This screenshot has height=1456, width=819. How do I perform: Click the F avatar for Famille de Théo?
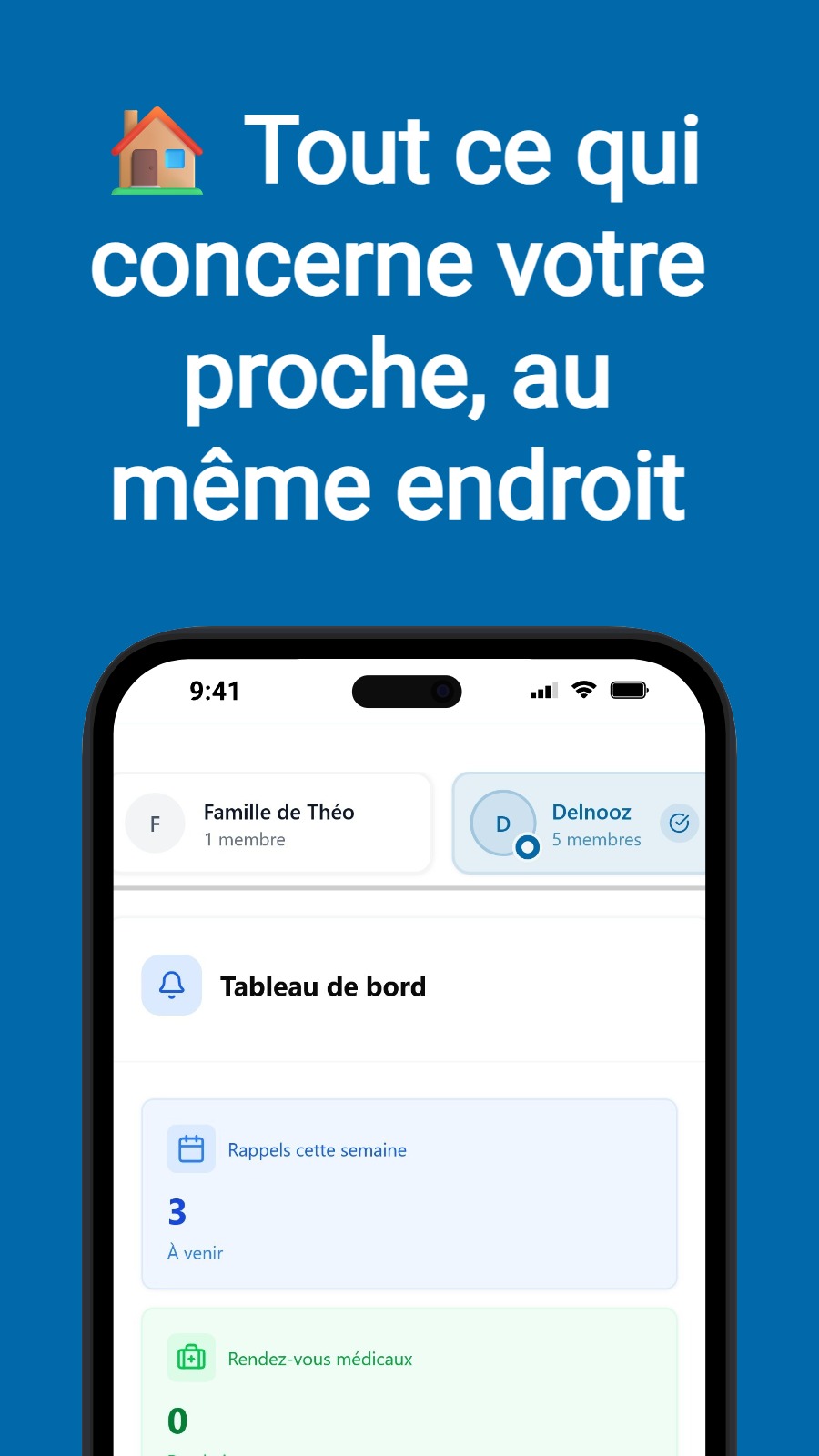tap(155, 823)
